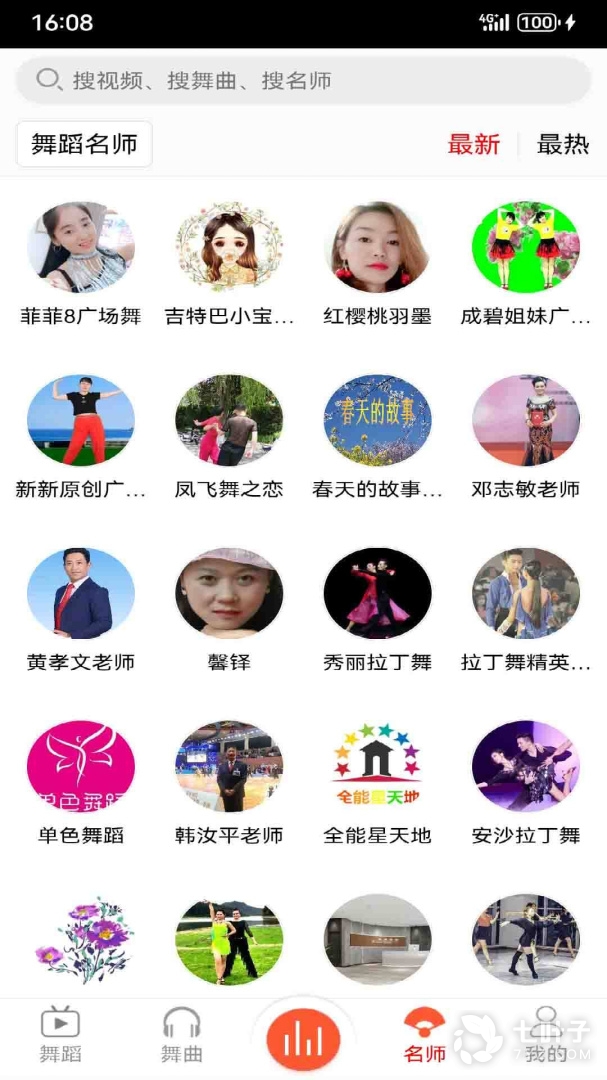Tap the center orange audio button

tap(303, 1040)
